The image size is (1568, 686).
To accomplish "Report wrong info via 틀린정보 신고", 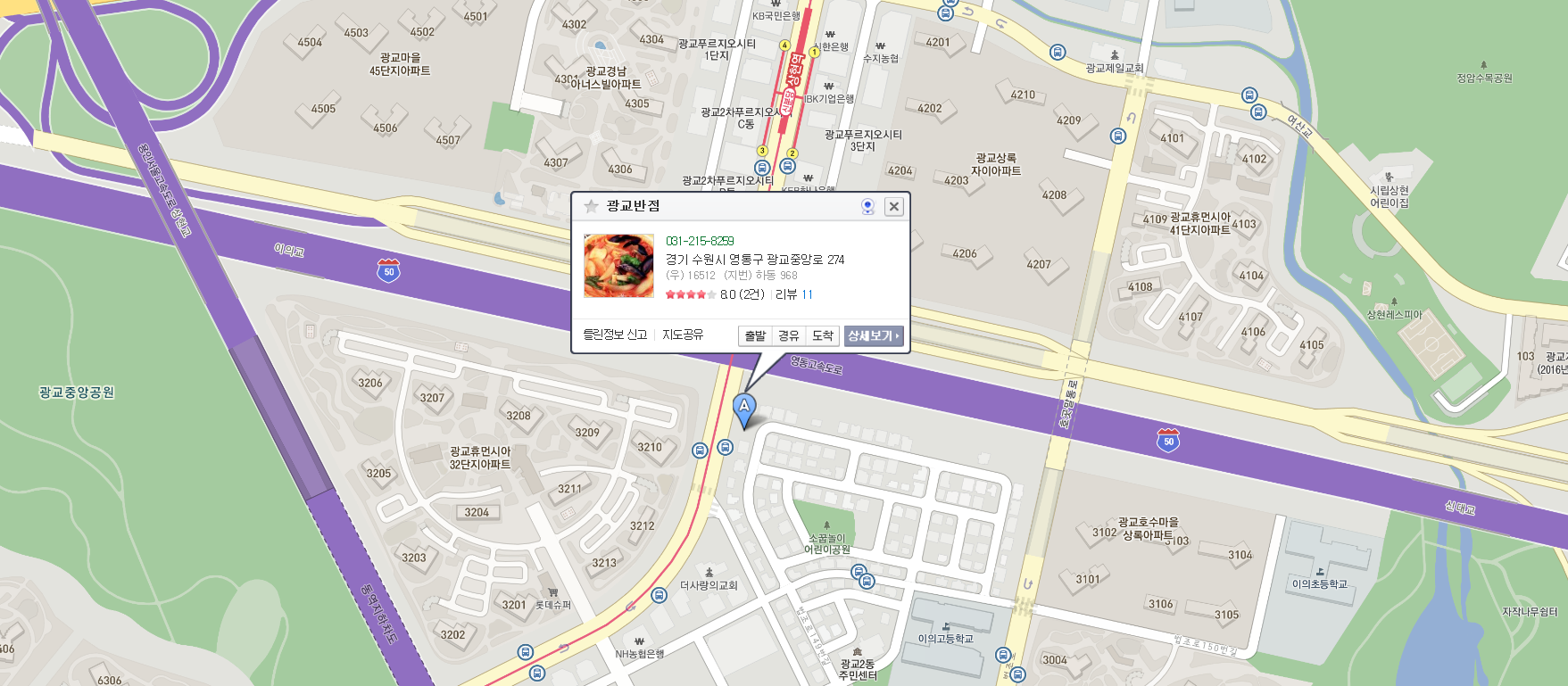I will [x=615, y=335].
